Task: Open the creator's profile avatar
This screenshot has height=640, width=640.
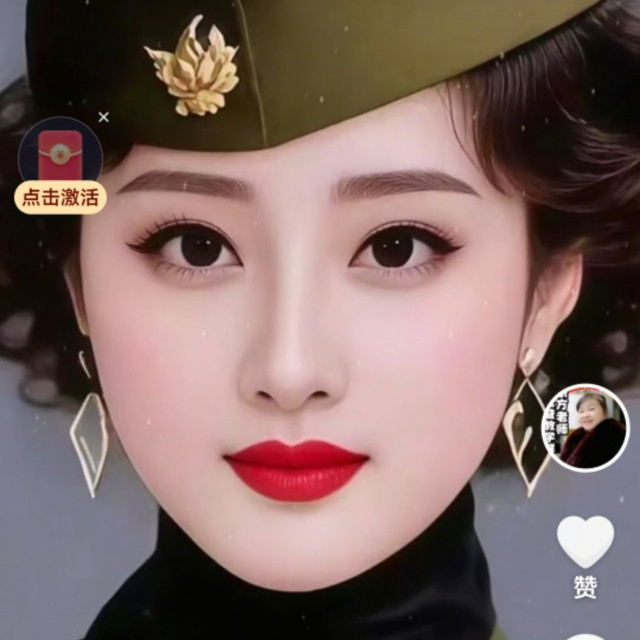Action: [585, 428]
